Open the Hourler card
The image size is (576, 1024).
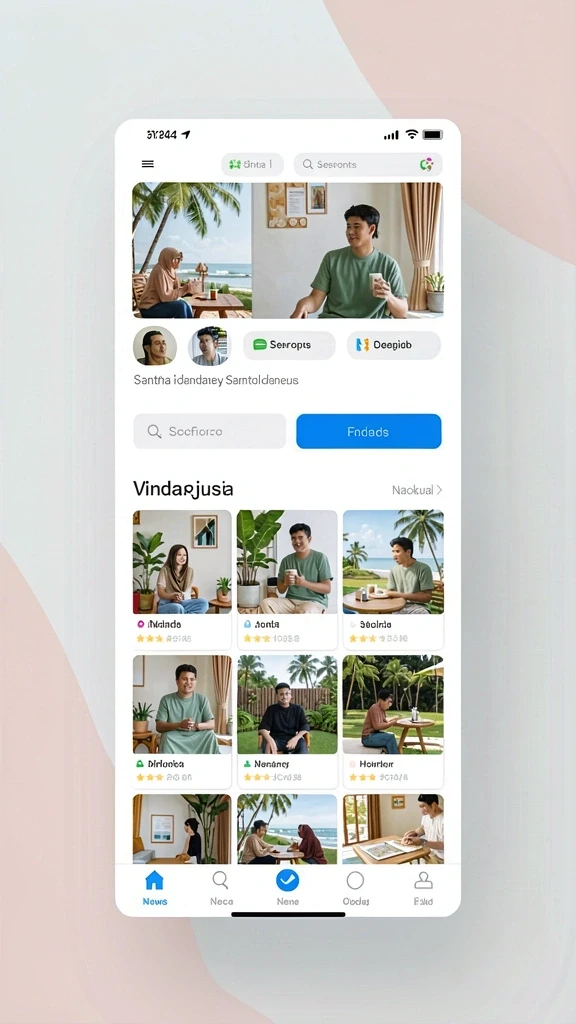click(x=393, y=722)
